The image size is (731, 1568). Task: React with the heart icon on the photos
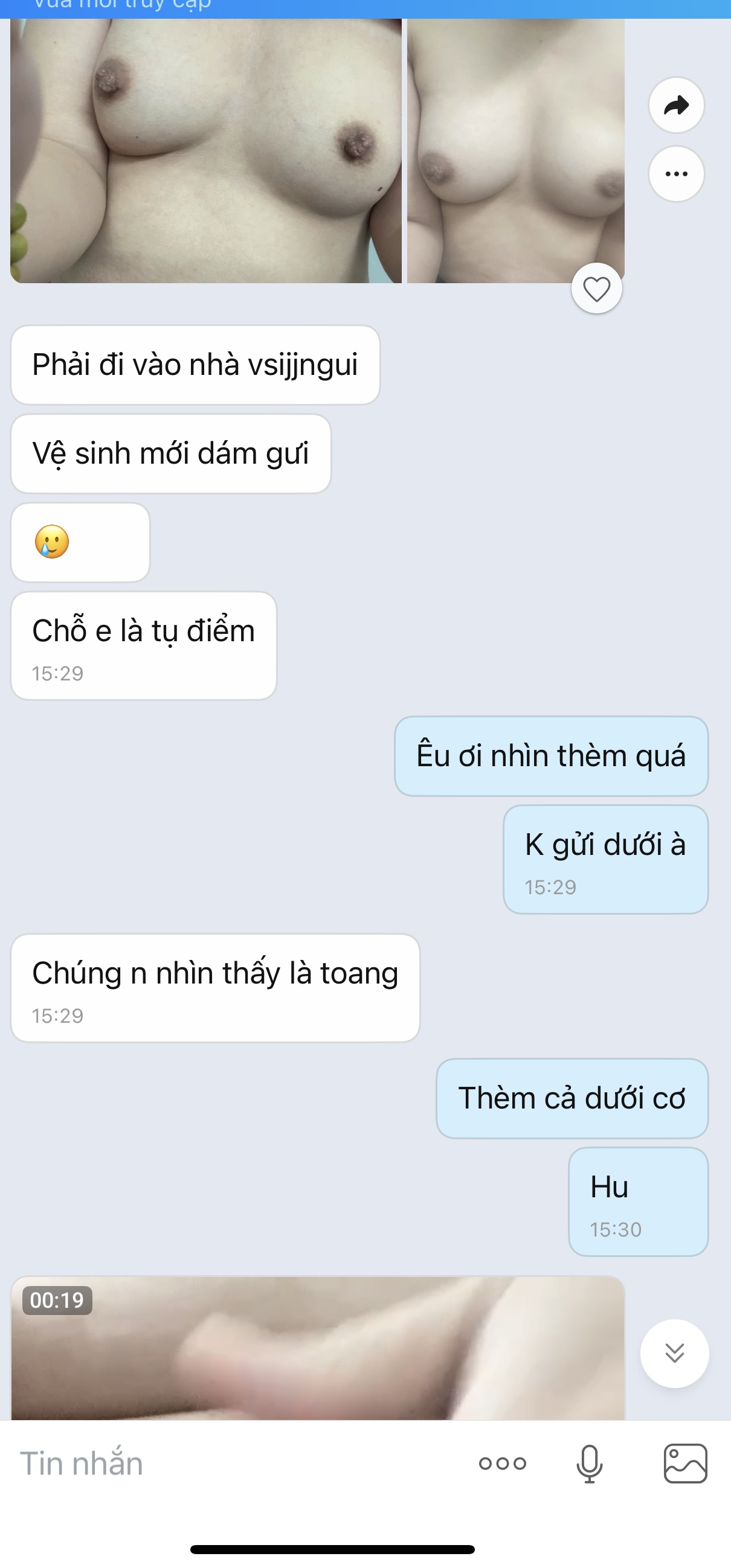(596, 289)
